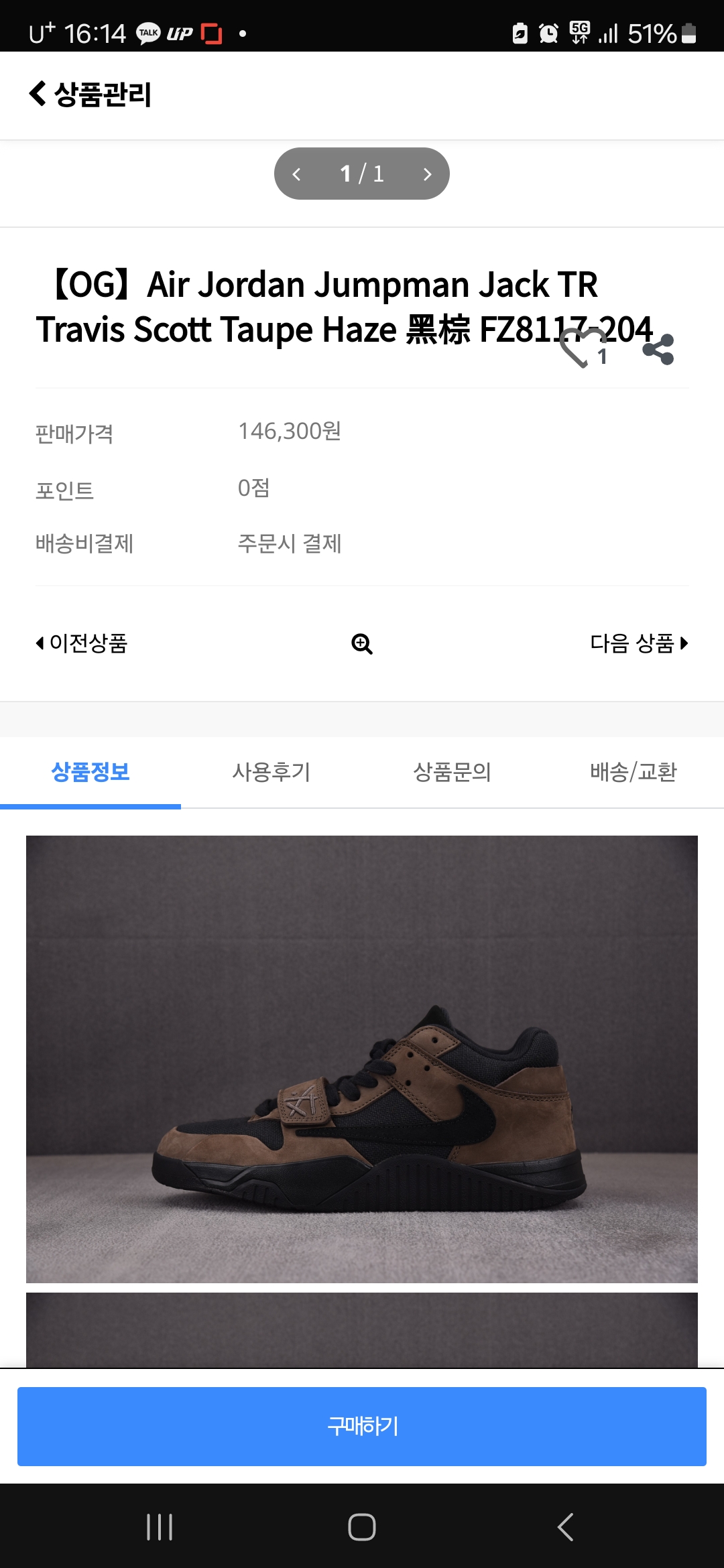Open the 상품문의 tab
This screenshot has width=724, height=1568.
click(452, 772)
